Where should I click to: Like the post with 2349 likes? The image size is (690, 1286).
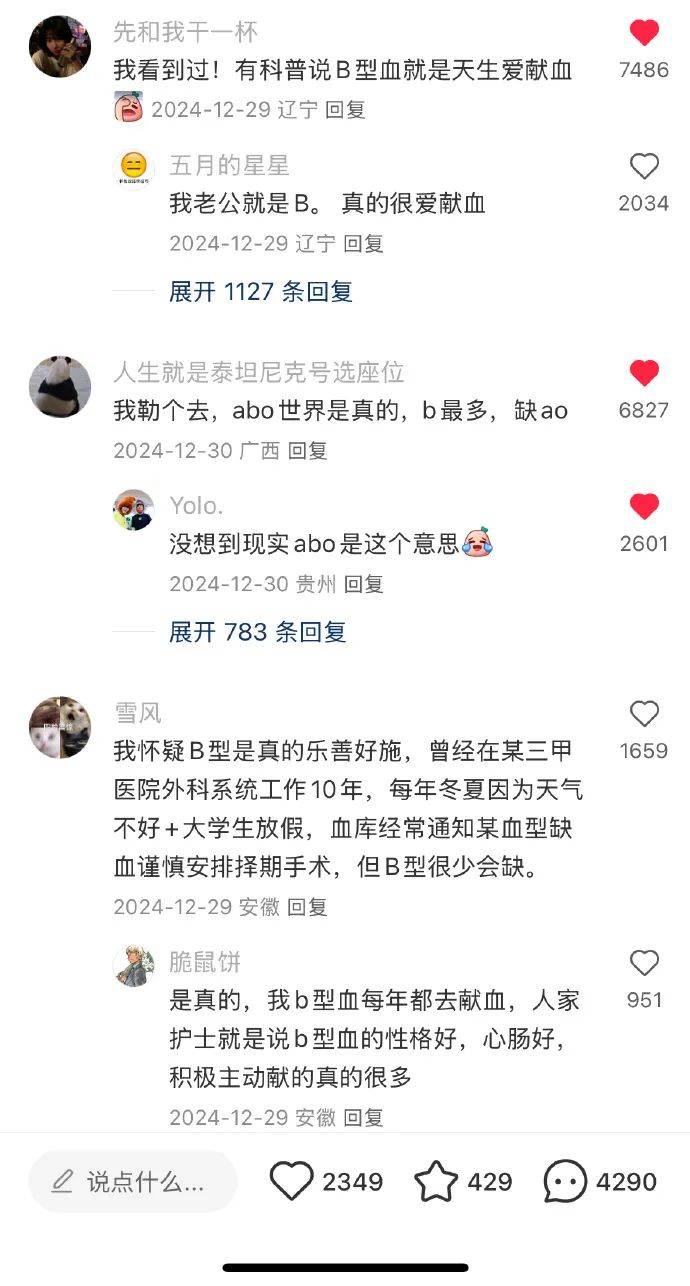pyautogui.click(x=292, y=1182)
